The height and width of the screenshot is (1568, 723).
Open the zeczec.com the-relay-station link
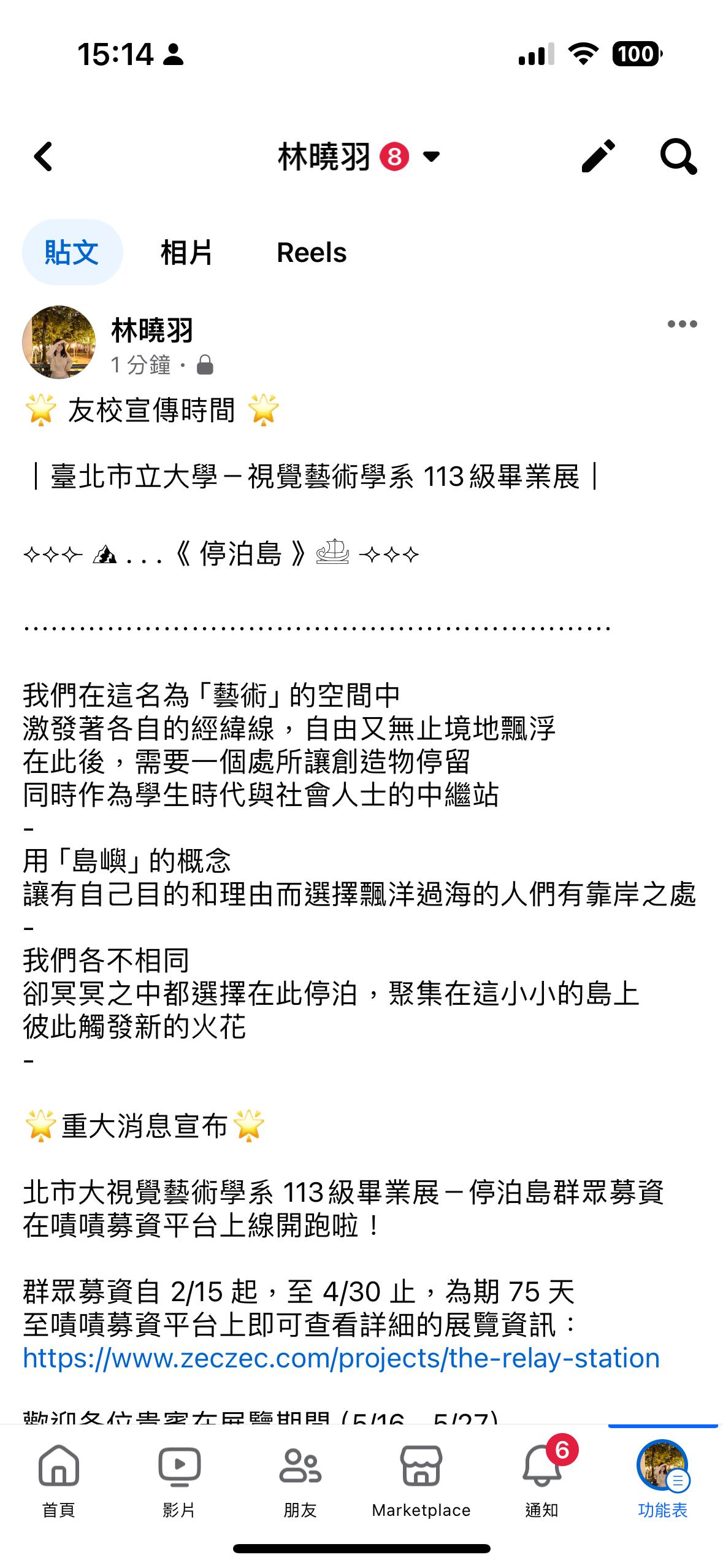pos(341,1358)
